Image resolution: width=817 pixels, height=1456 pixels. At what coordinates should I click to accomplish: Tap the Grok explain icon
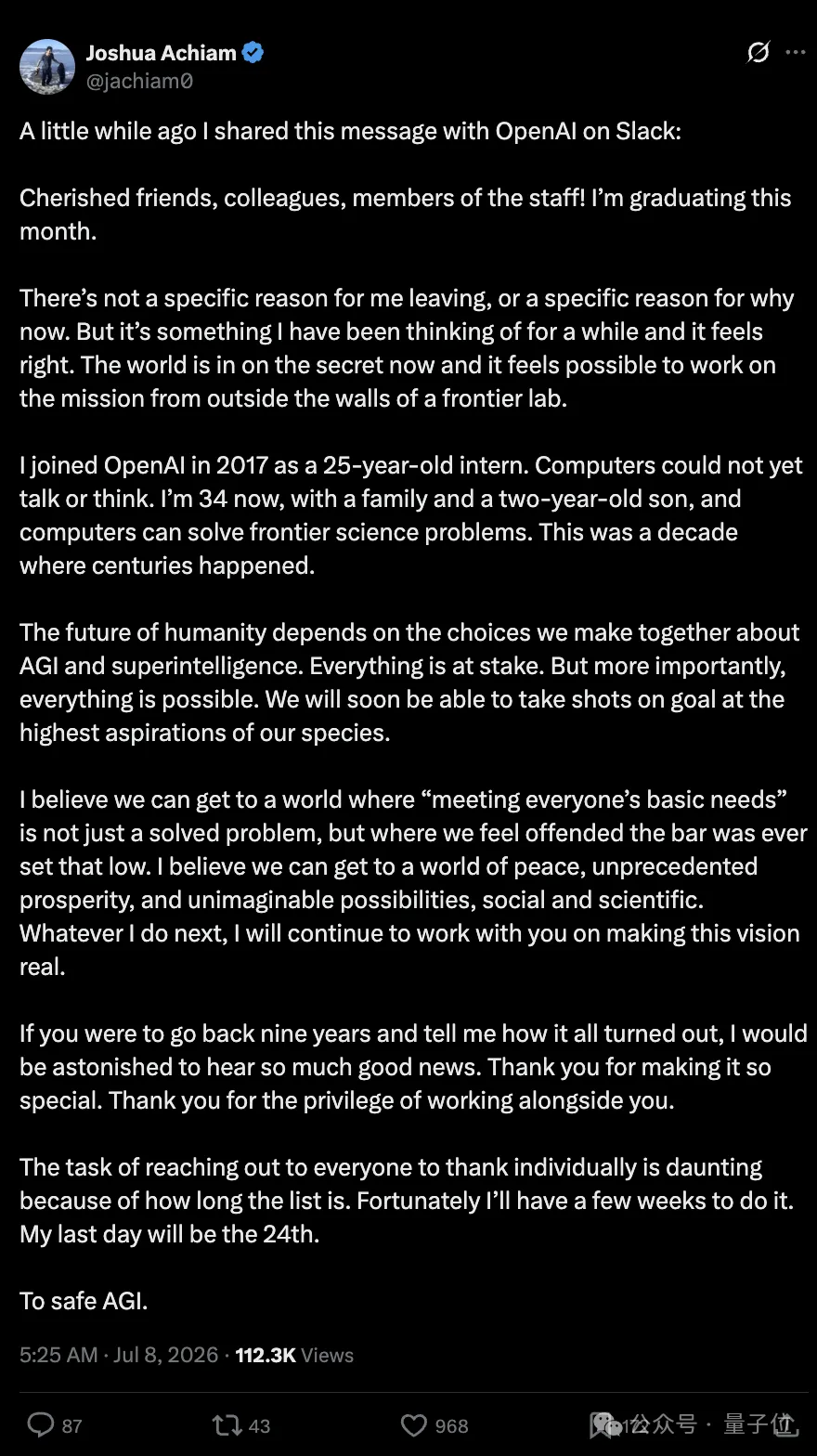pos(759,53)
